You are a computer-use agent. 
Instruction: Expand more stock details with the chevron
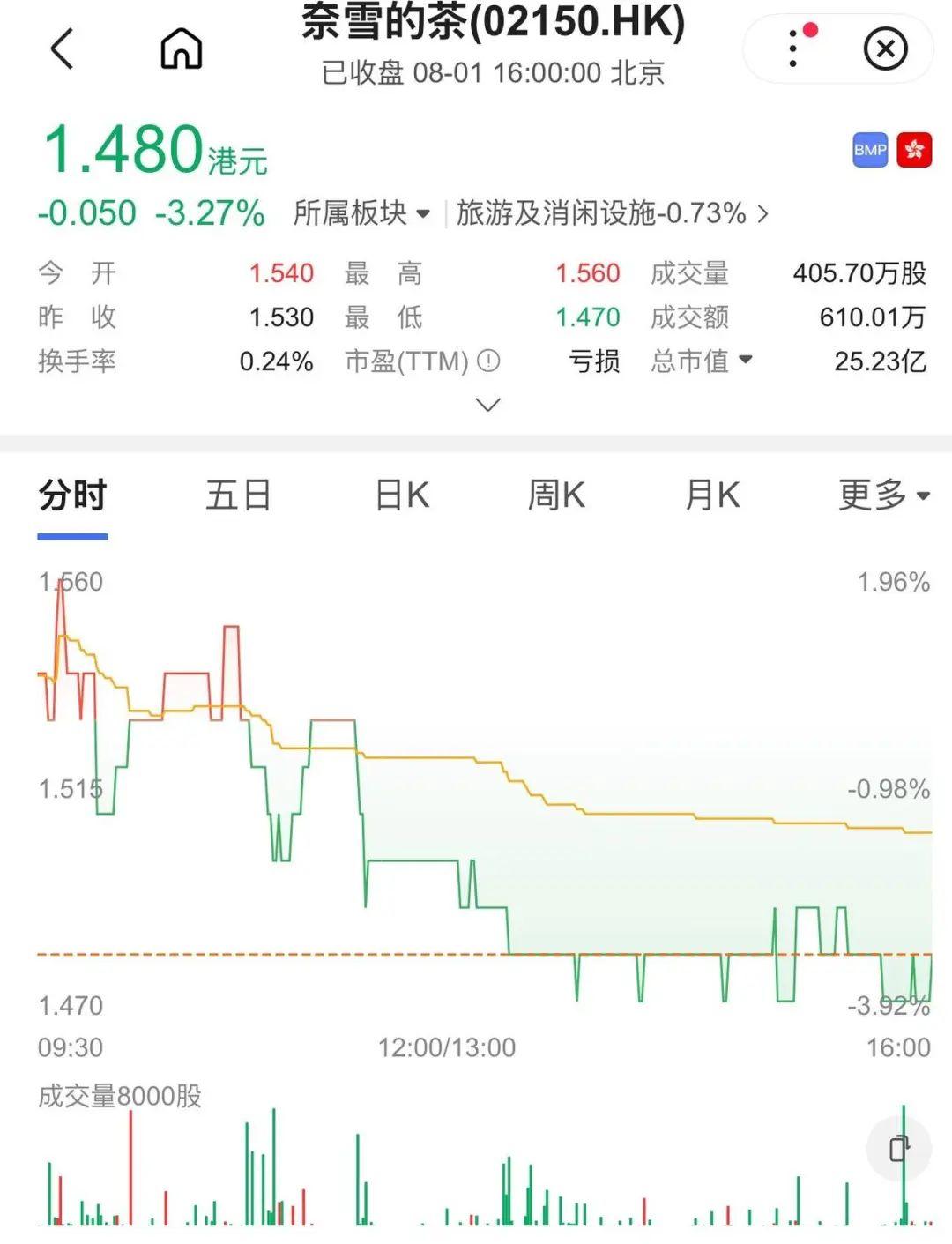pyautogui.click(x=487, y=405)
